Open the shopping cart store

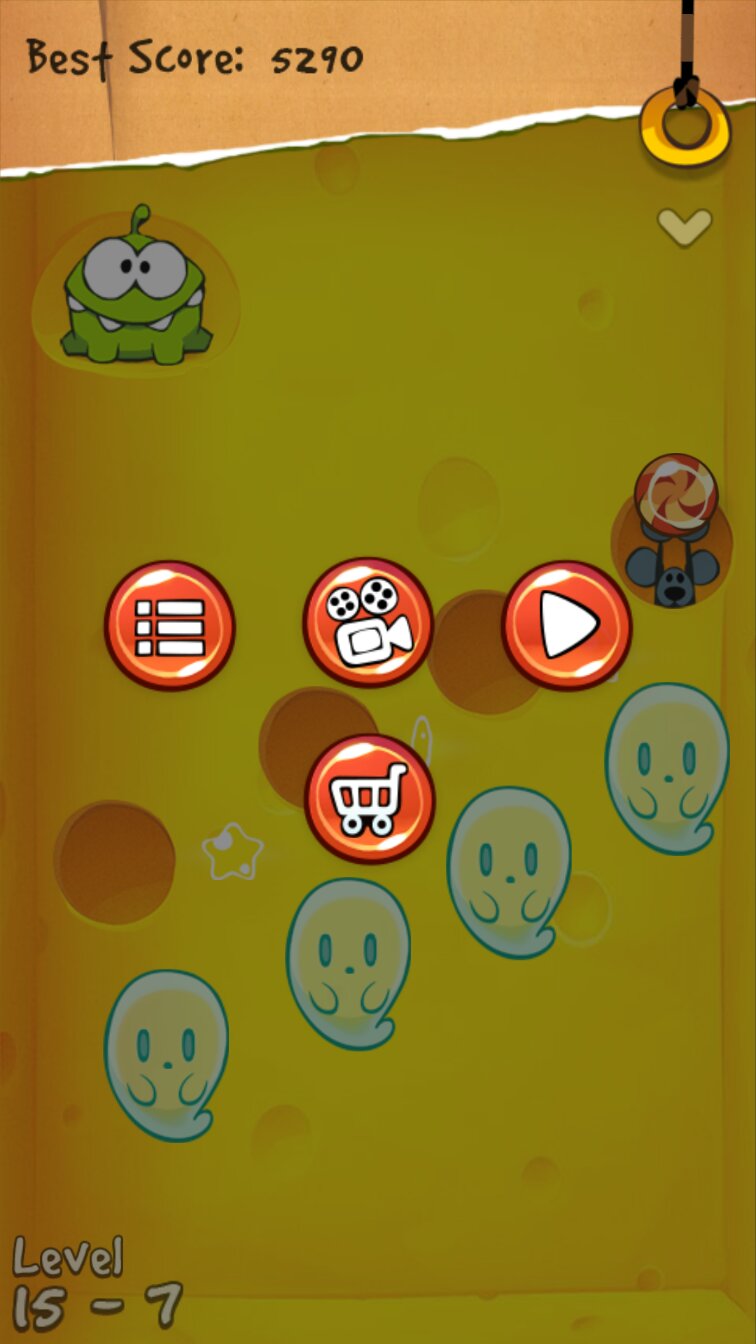coord(369,799)
